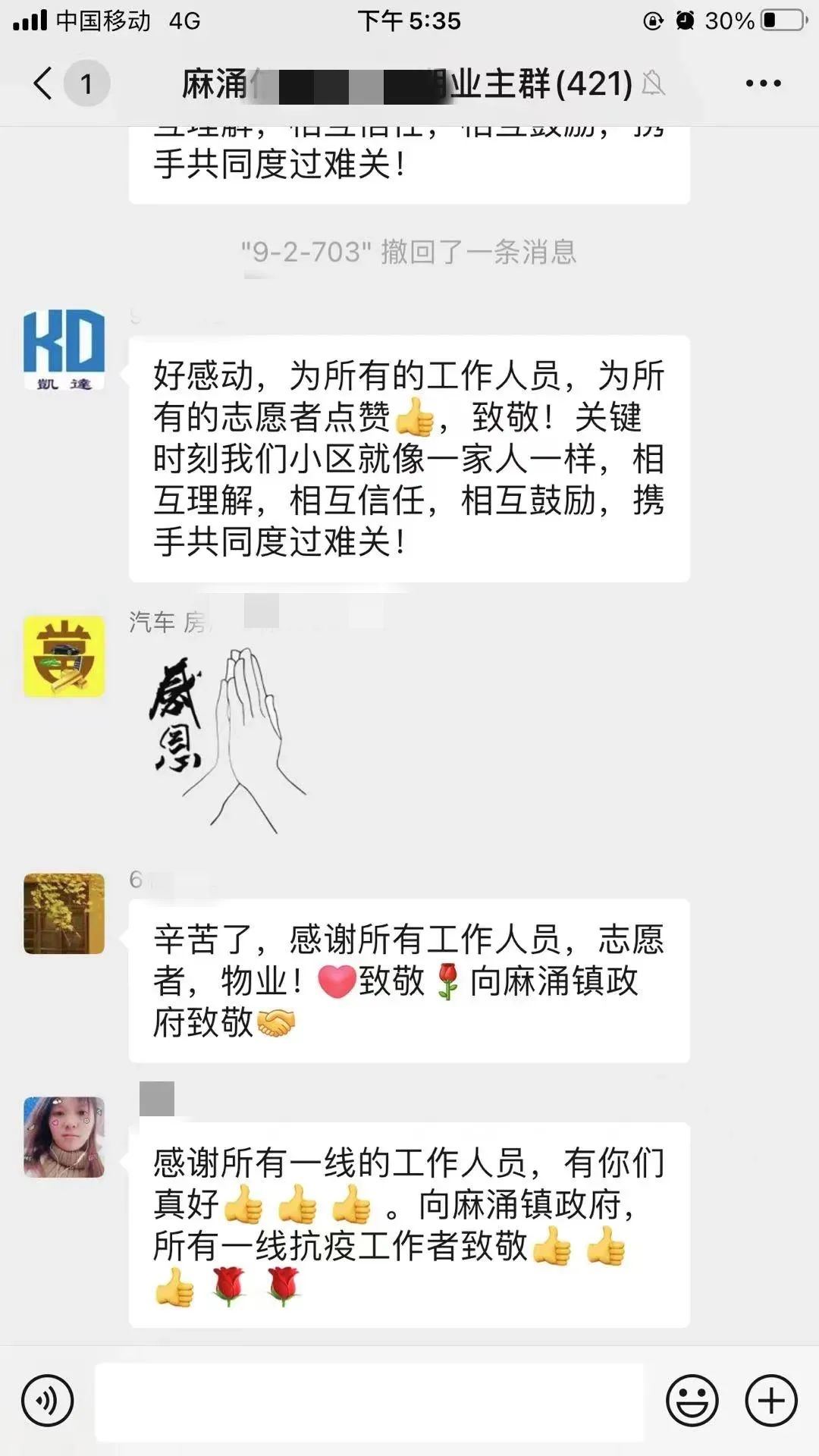
Task: Open the ginkgo tree avatar profile
Action: point(64,913)
